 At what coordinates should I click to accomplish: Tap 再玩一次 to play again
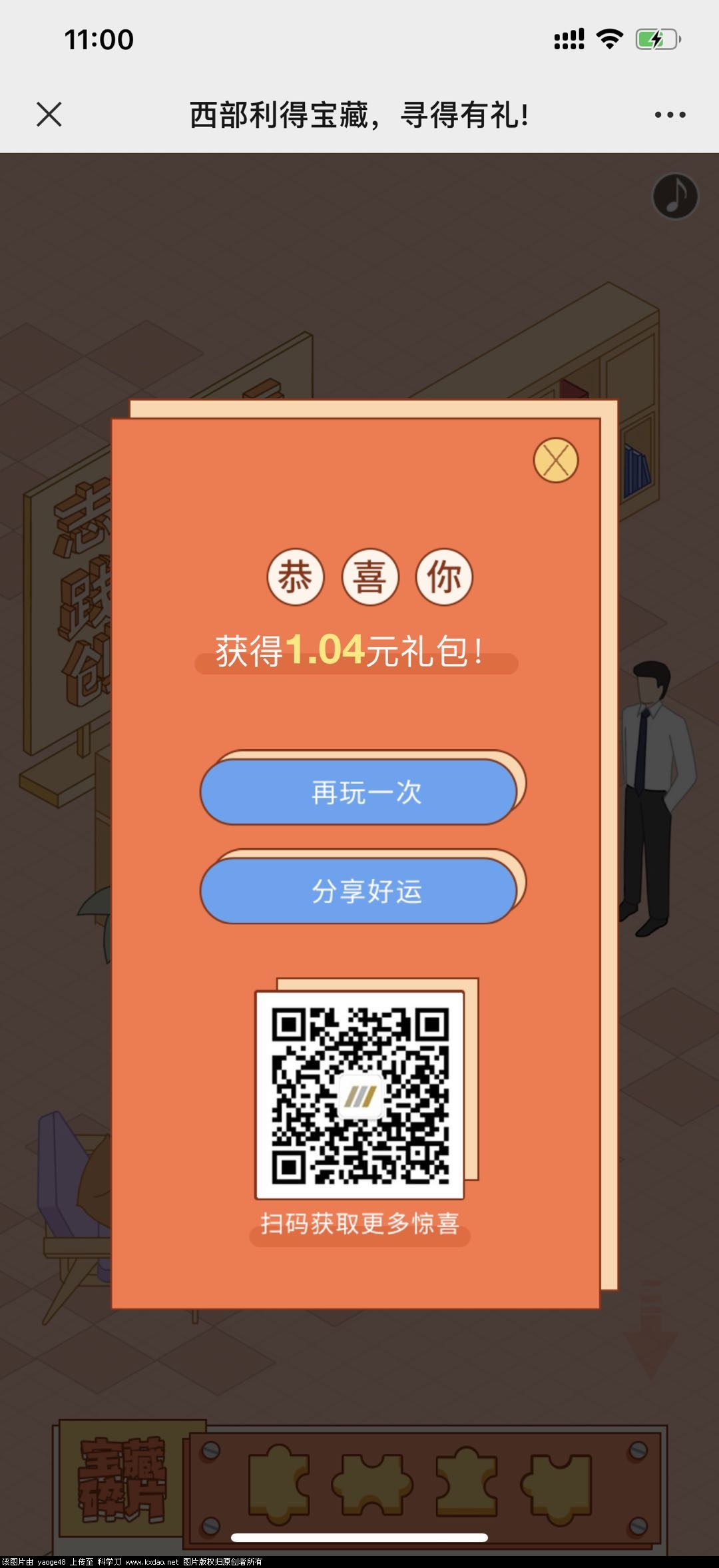click(x=359, y=792)
